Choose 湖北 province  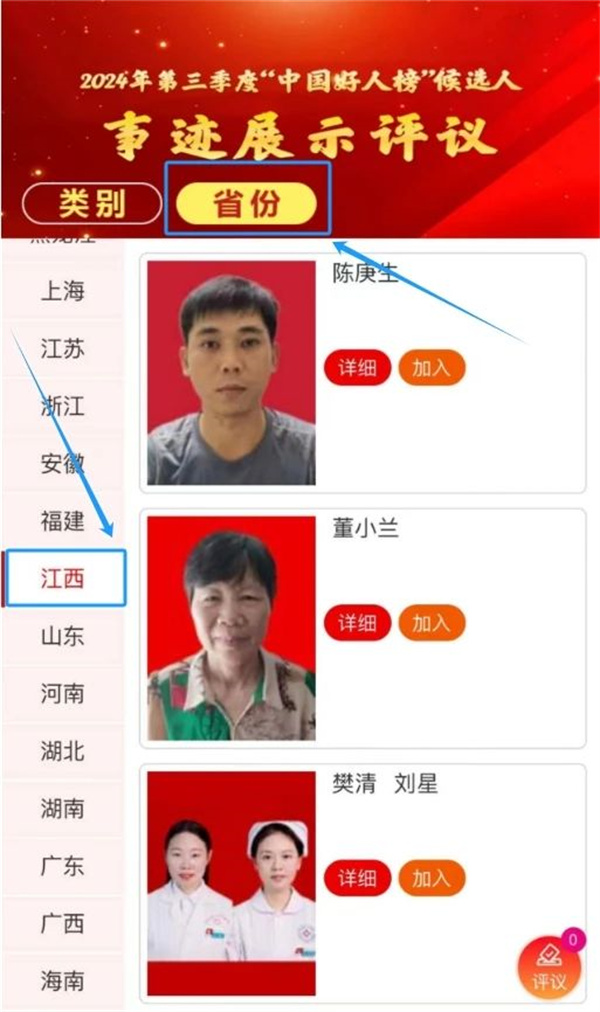[x=62, y=750]
